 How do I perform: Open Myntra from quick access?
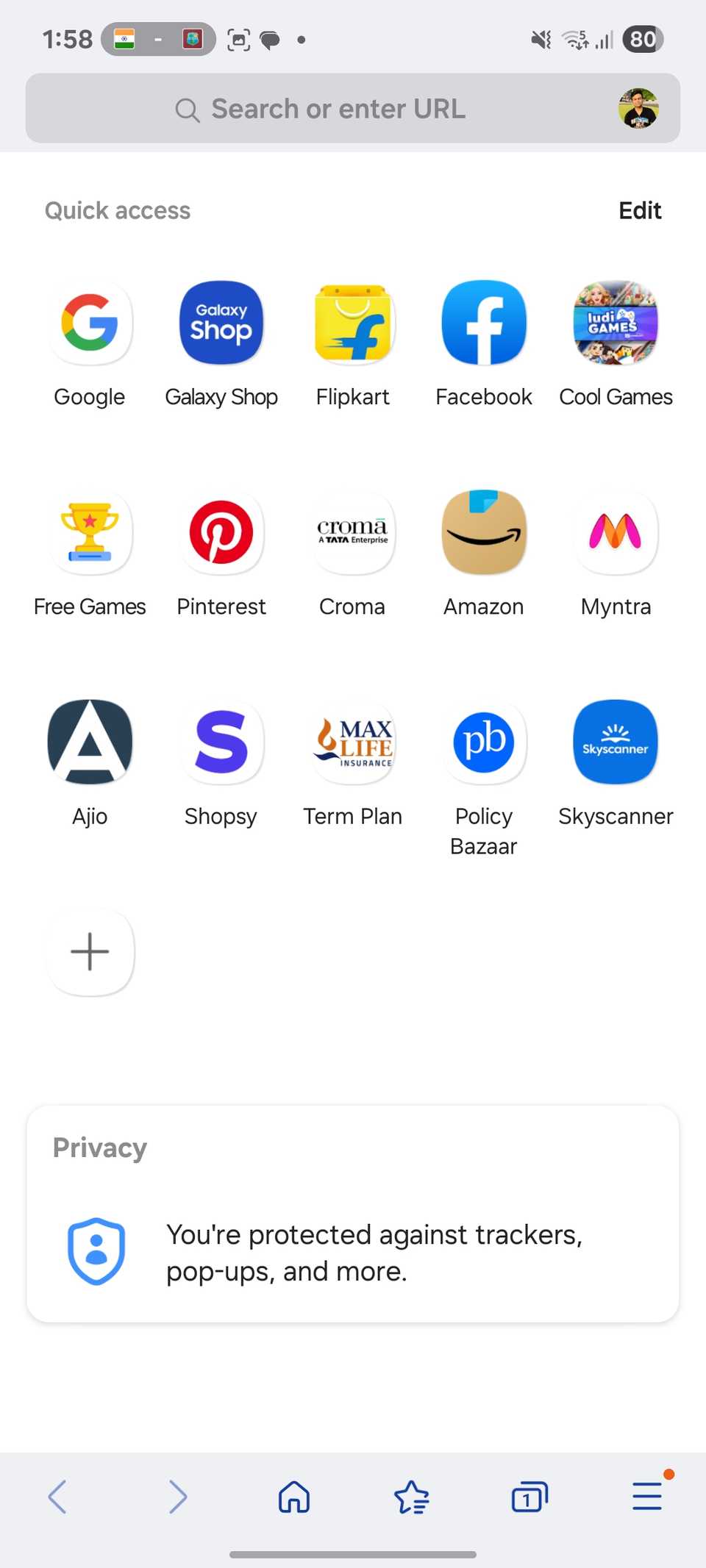point(616,533)
